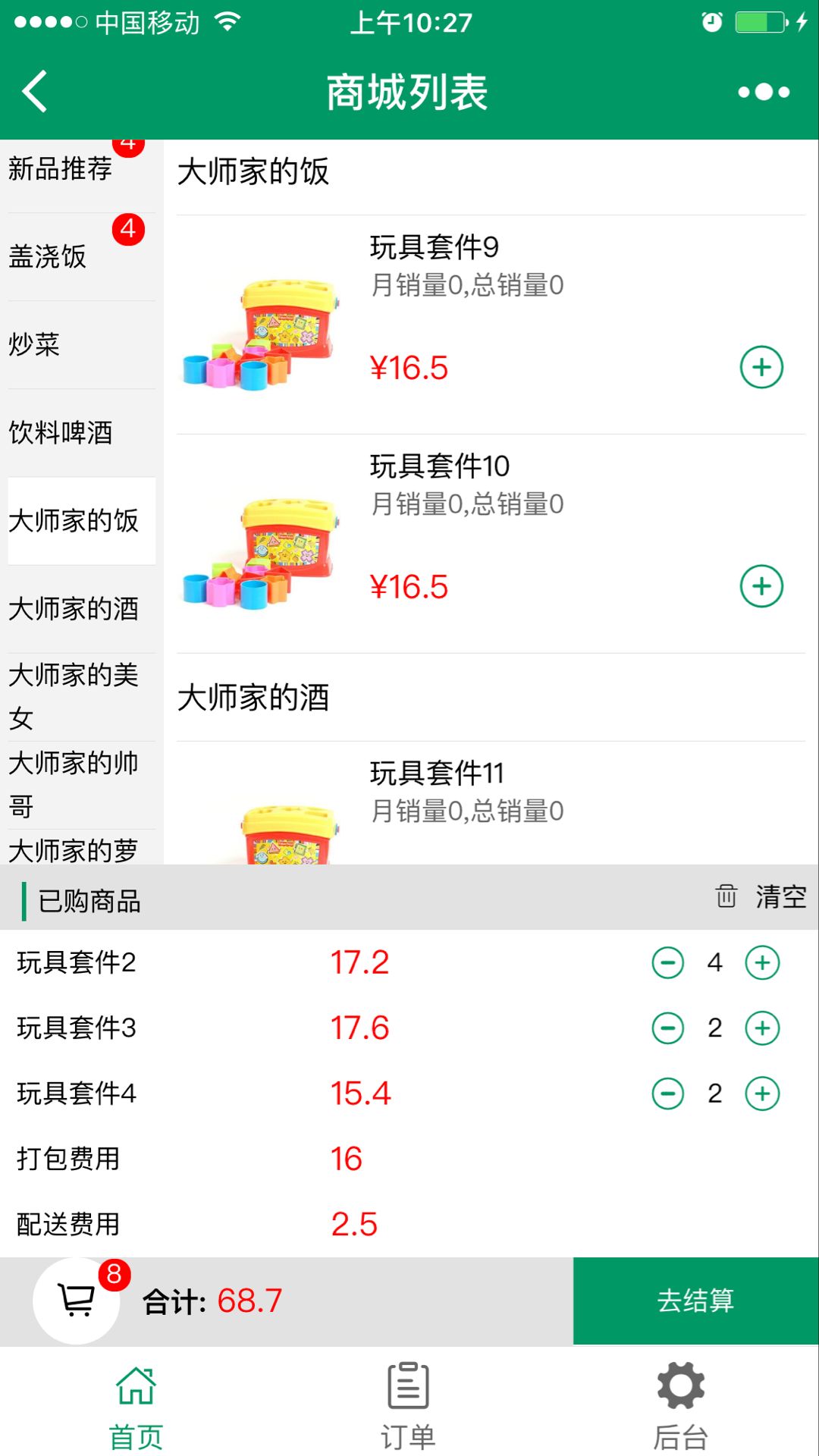The width and height of the screenshot is (819, 1456).
Task: Proceed to checkout with 去结算
Action: coord(695,1301)
